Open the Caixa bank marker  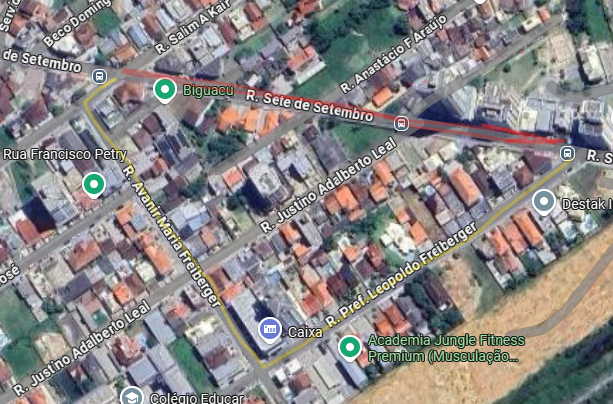(268, 328)
